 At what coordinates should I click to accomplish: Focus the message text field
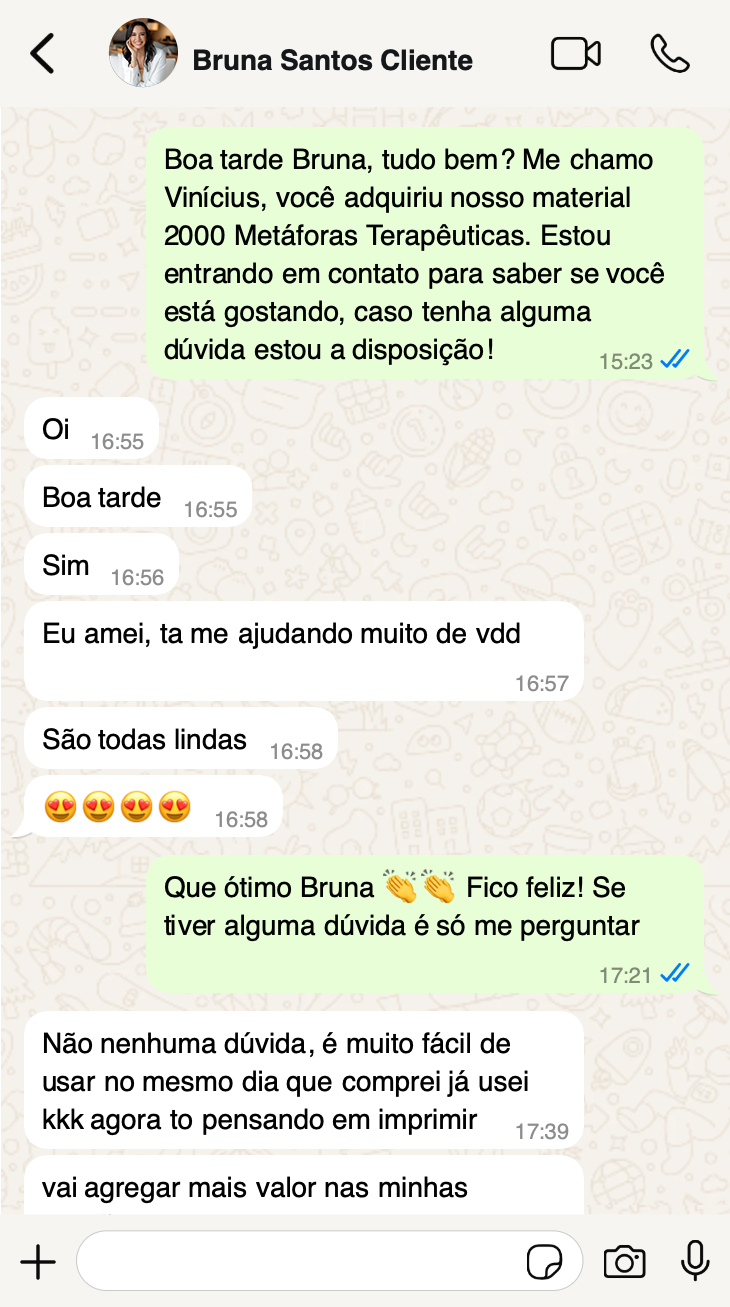tap(300, 1262)
